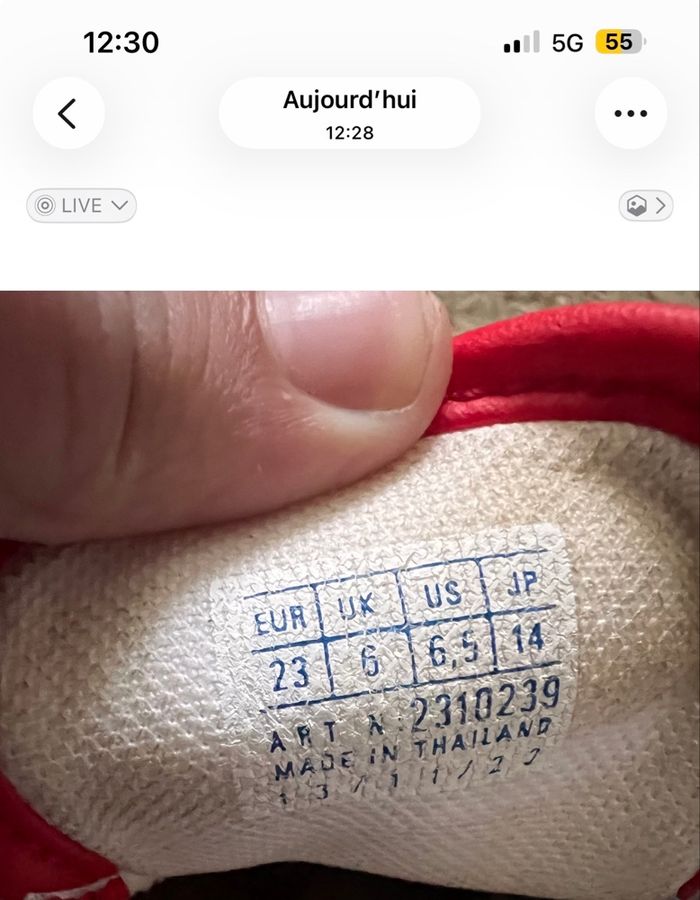The width and height of the screenshot is (700, 900).
Task: Expand the LIVE photo dropdown
Action: [81, 205]
